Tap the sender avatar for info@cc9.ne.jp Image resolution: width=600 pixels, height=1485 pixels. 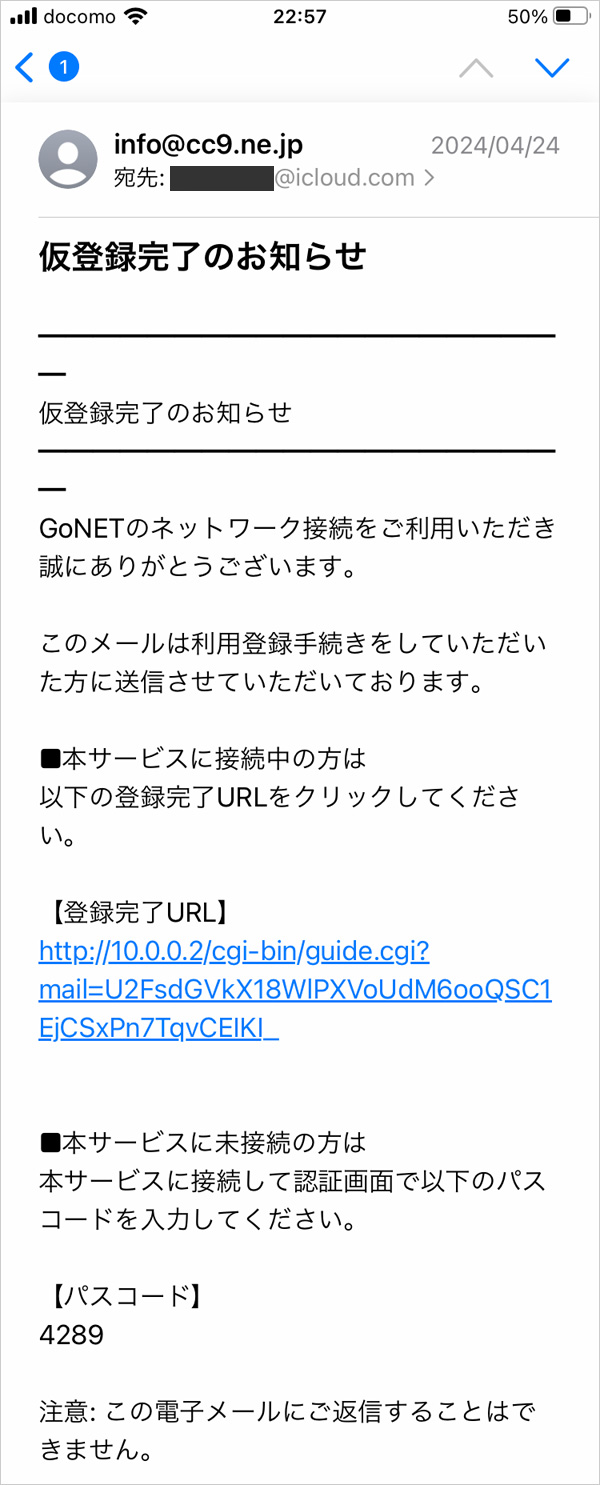point(67,160)
